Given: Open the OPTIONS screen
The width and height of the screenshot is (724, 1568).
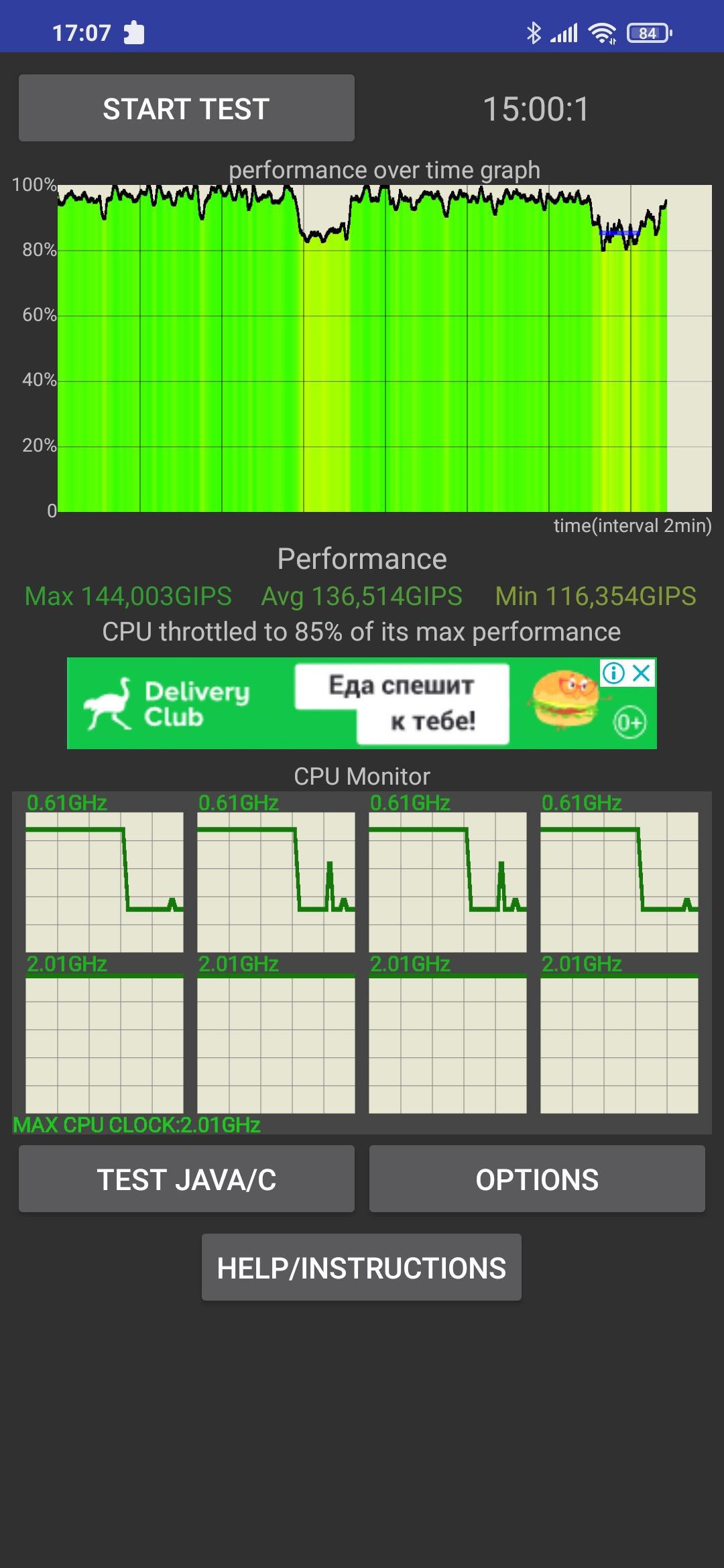Looking at the screenshot, I should (x=536, y=1179).
